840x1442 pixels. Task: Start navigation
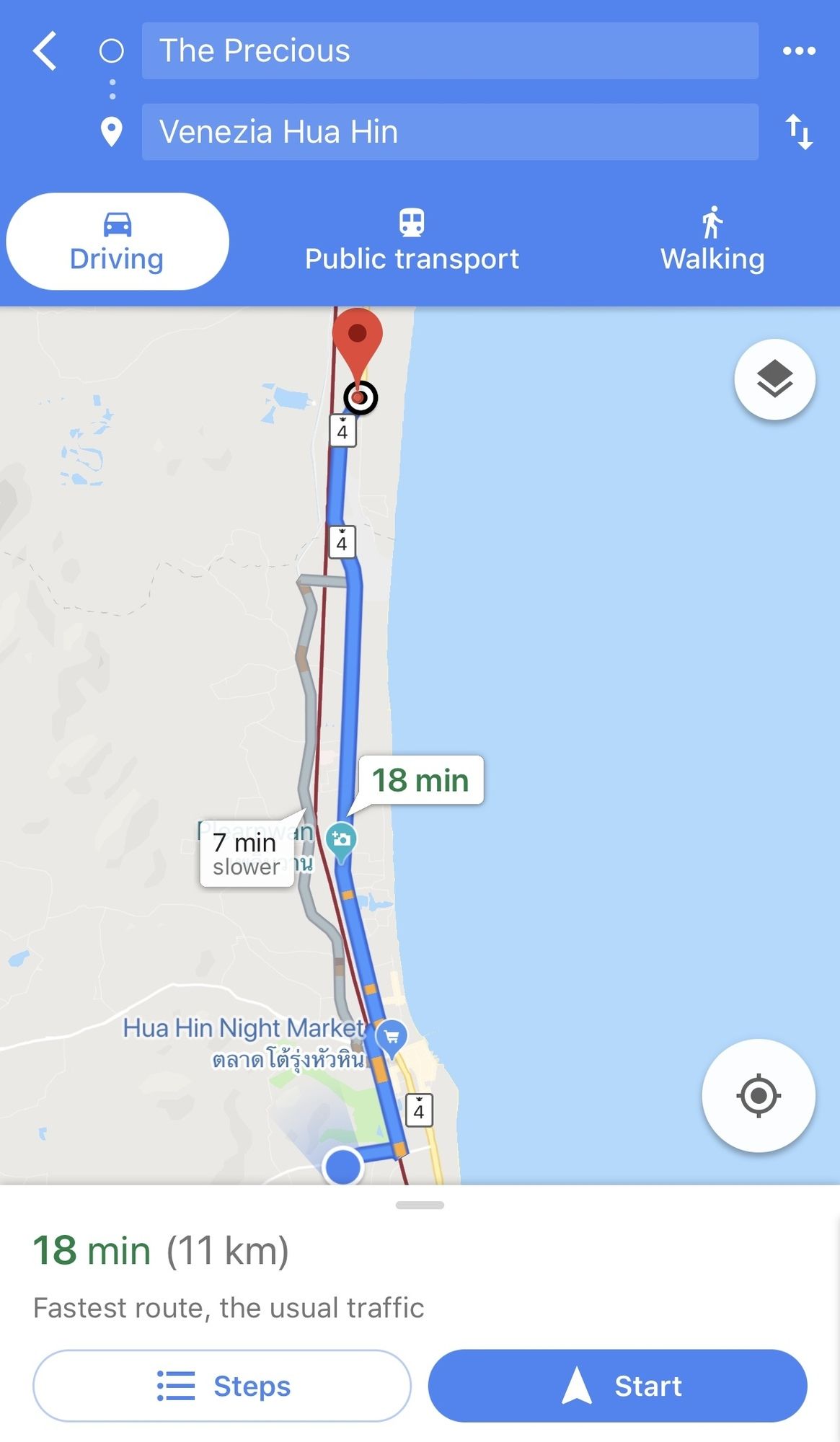618,1386
